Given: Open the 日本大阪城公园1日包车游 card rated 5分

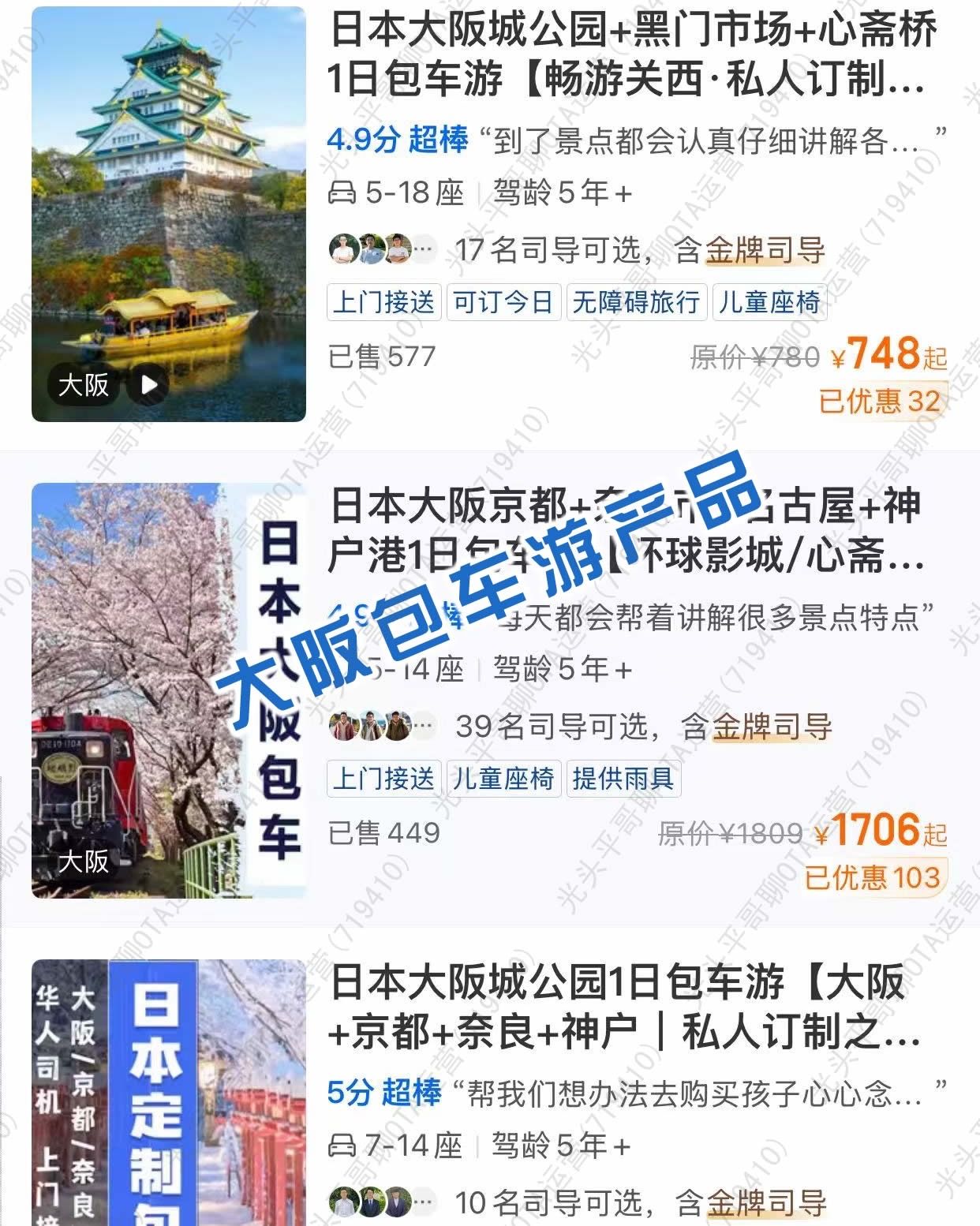Looking at the screenshot, I should point(623,1007).
